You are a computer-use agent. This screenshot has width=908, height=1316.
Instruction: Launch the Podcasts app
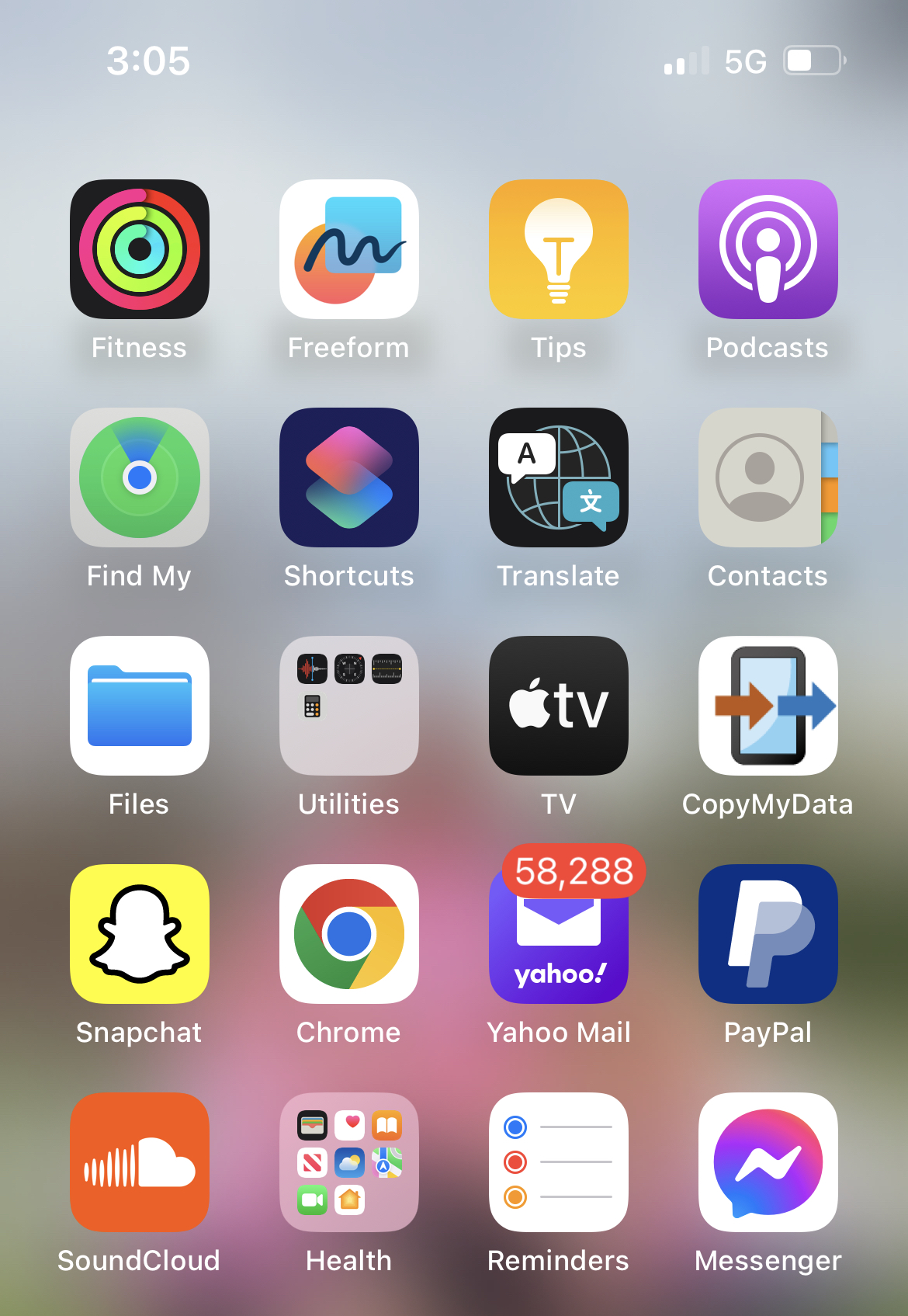tap(768, 249)
